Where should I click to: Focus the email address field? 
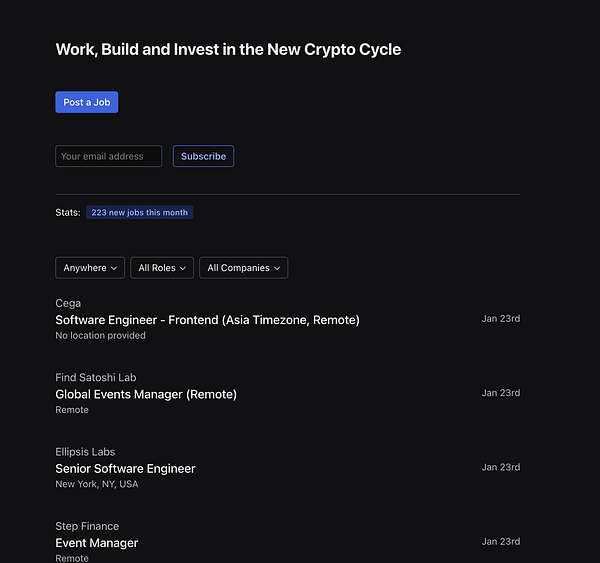pos(108,156)
